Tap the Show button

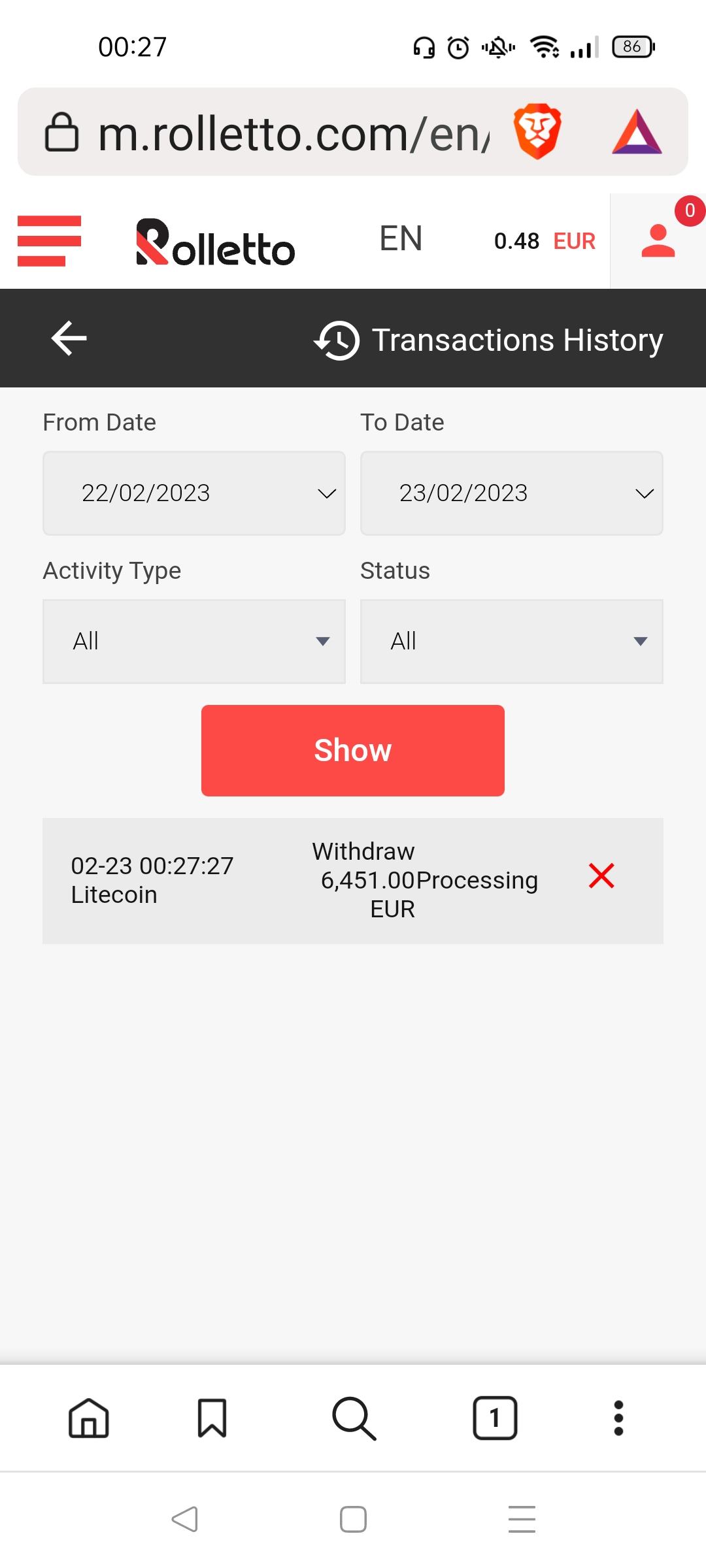click(x=353, y=750)
